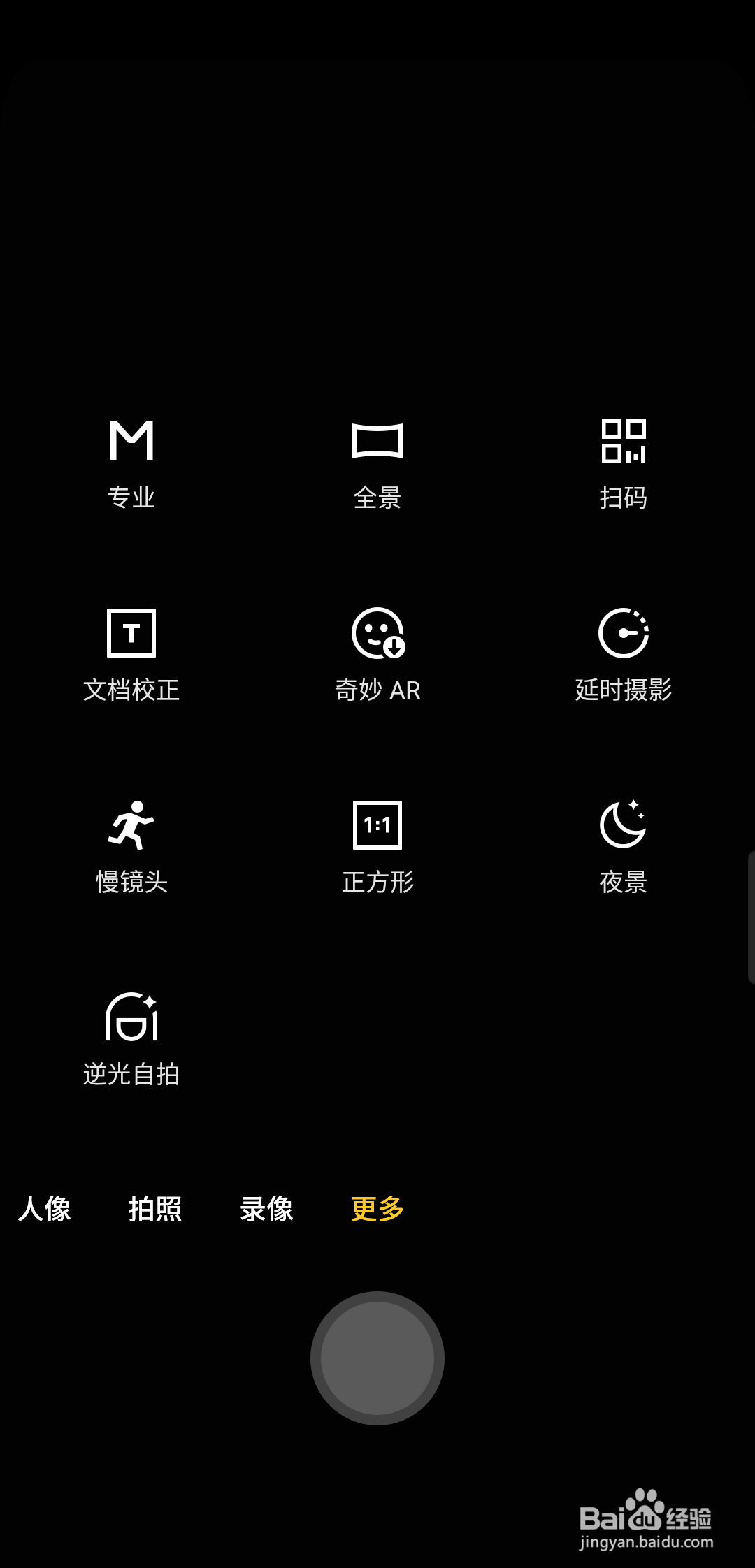Tap the 更多 more tab
Image resolution: width=755 pixels, height=1568 pixels.
tap(377, 1209)
